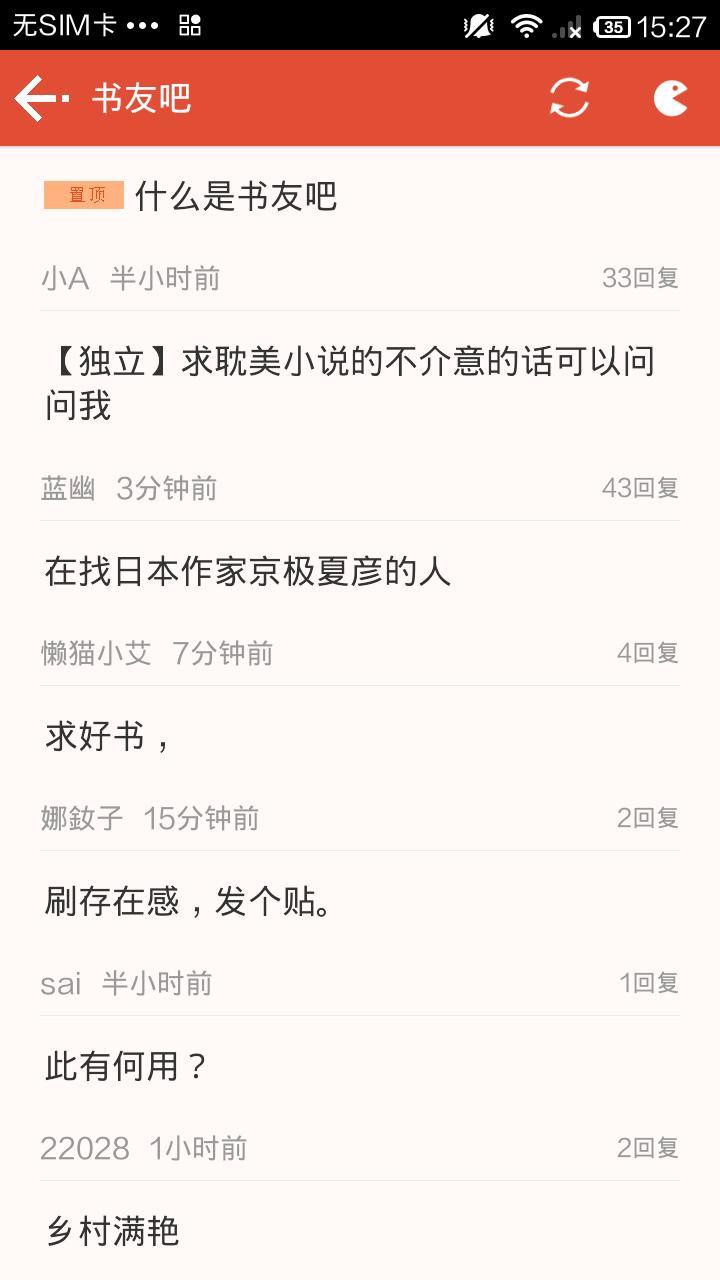Tap the pac-man icon in the top bar
The width and height of the screenshot is (720, 1280).
point(670,98)
